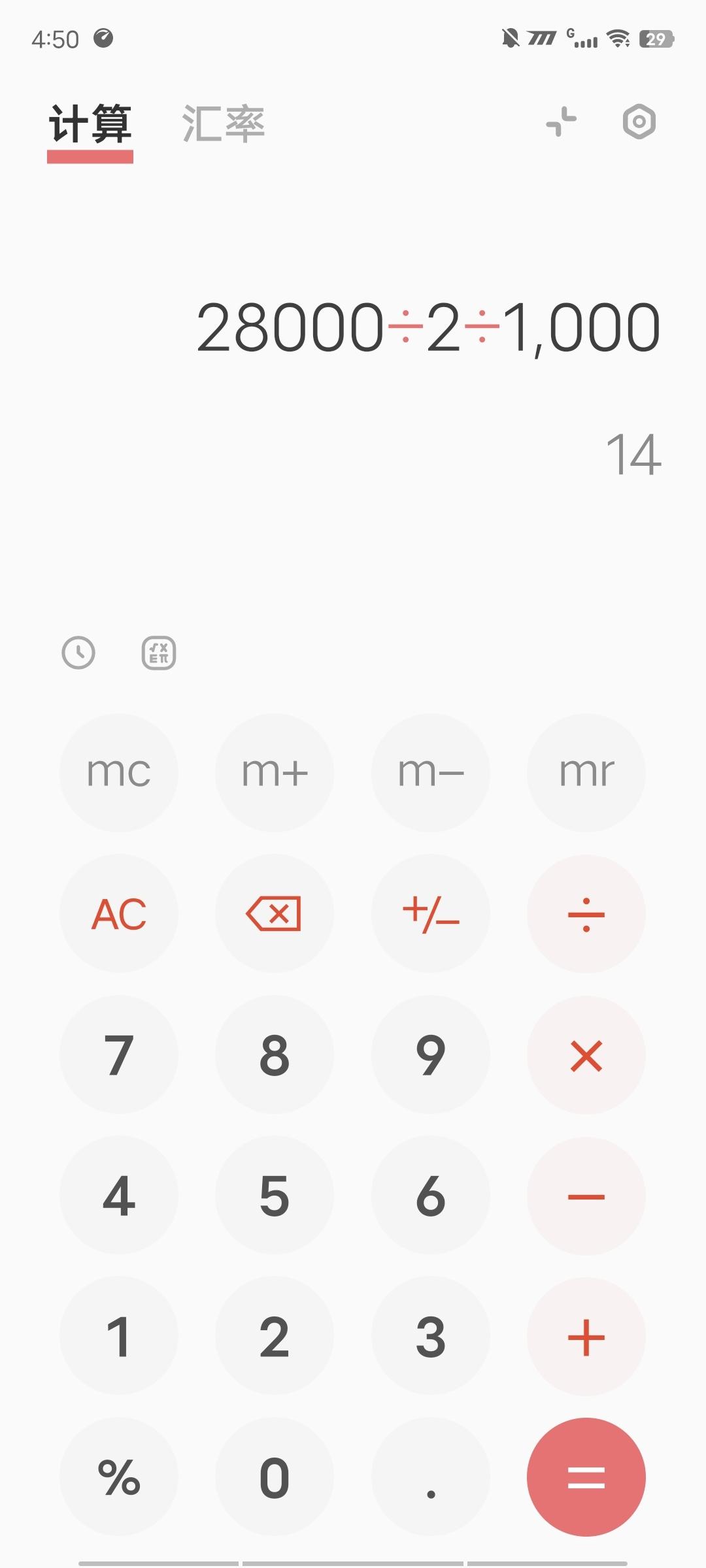Calculate result with equals button
Screen dimensions: 706x1568
coord(586,1477)
